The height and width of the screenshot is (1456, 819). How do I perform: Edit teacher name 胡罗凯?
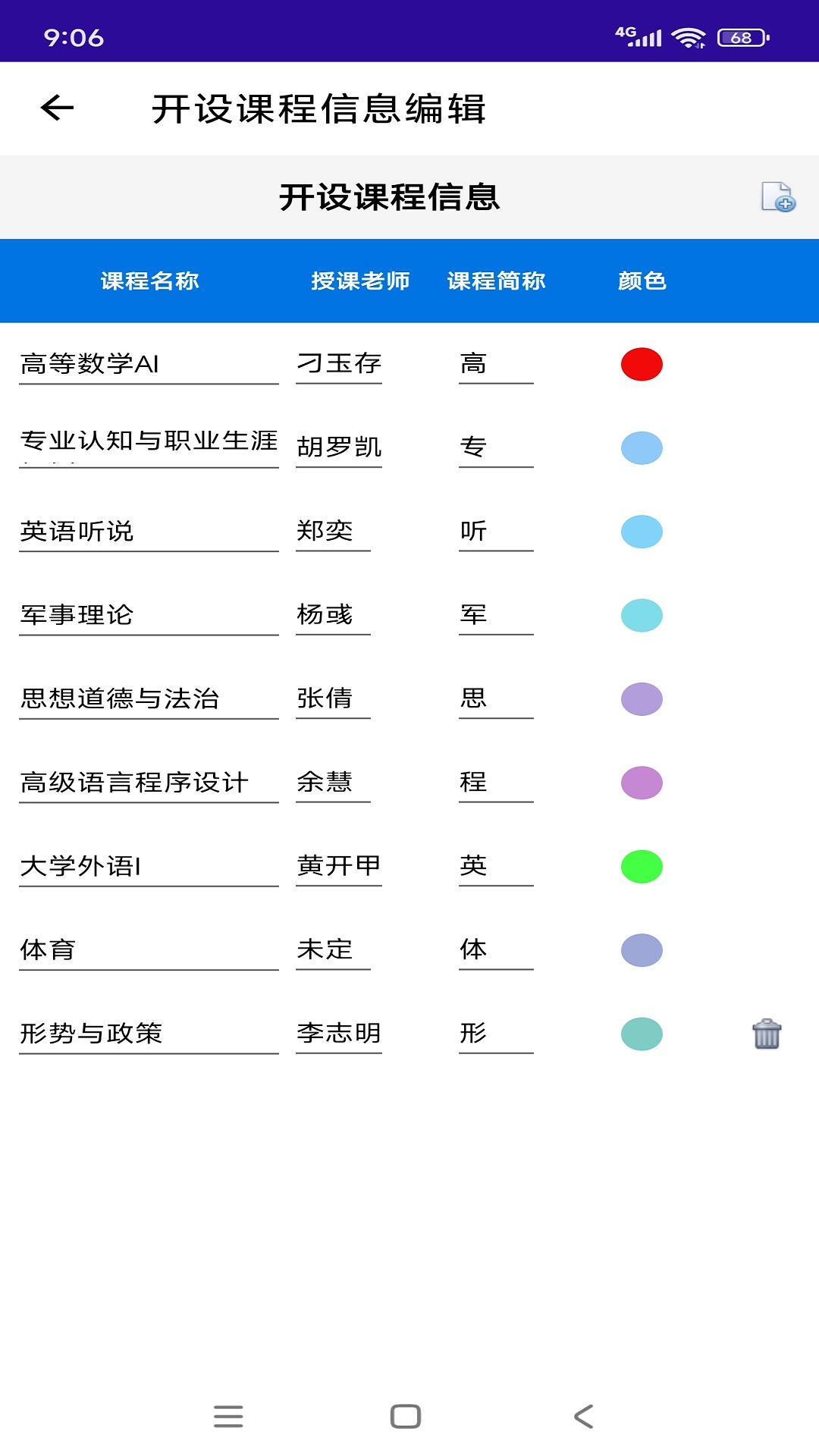pos(338,447)
